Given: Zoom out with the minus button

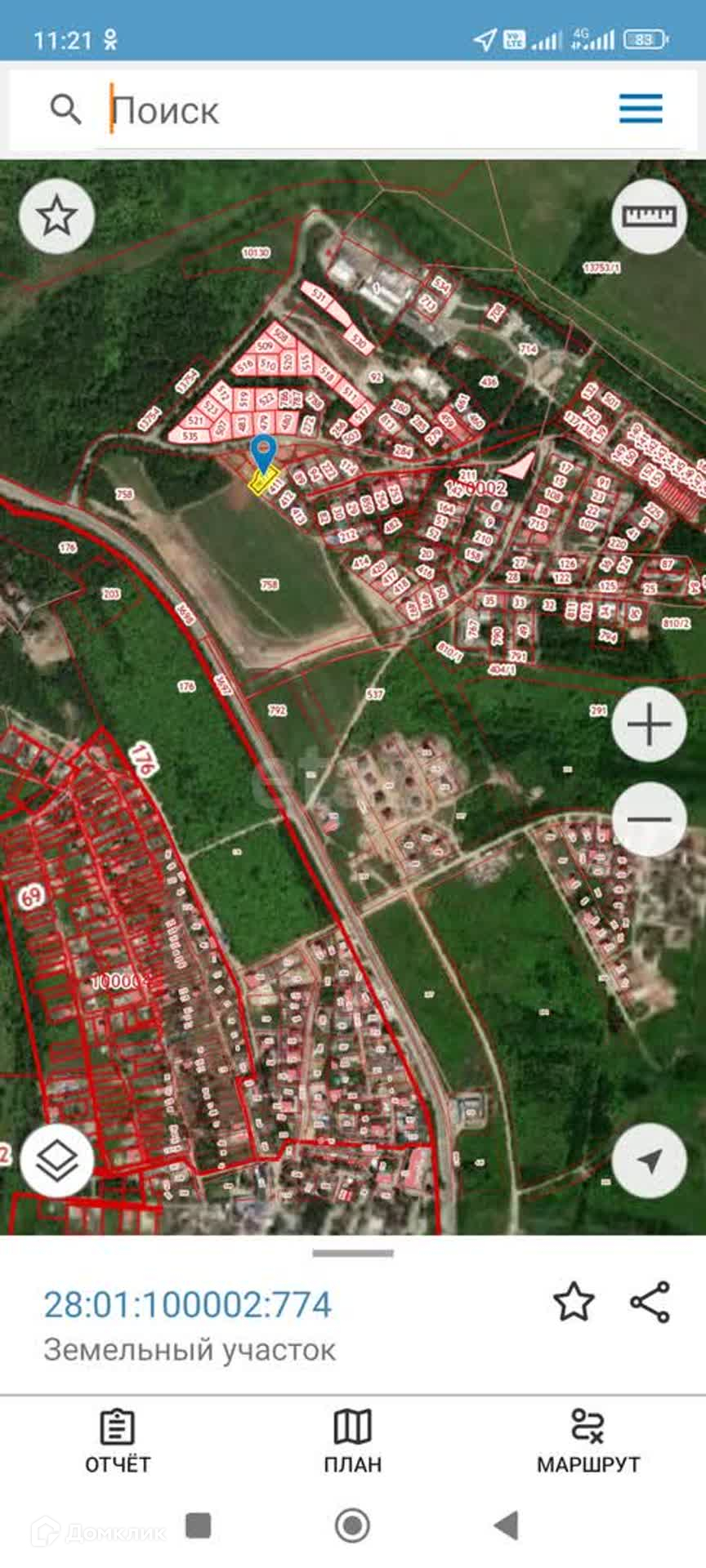Looking at the screenshot, I should point(650,819).
